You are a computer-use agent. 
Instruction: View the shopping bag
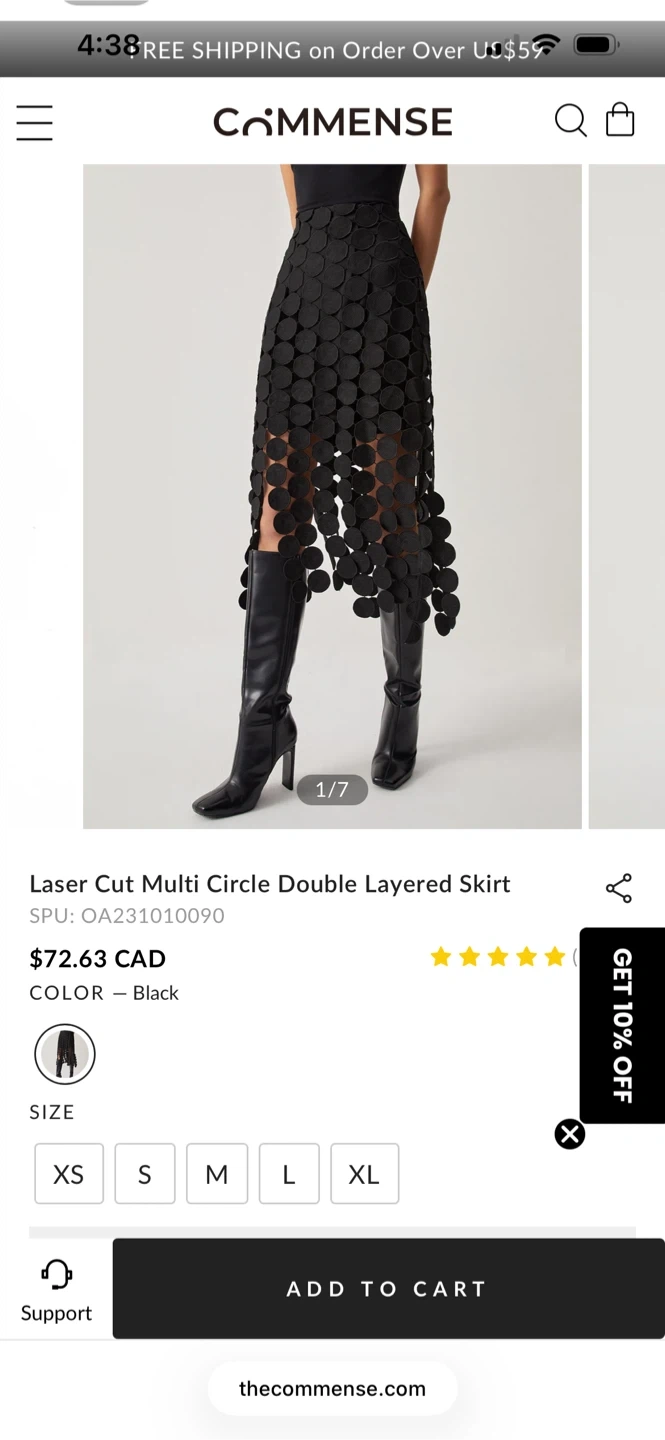pos(620,121)
